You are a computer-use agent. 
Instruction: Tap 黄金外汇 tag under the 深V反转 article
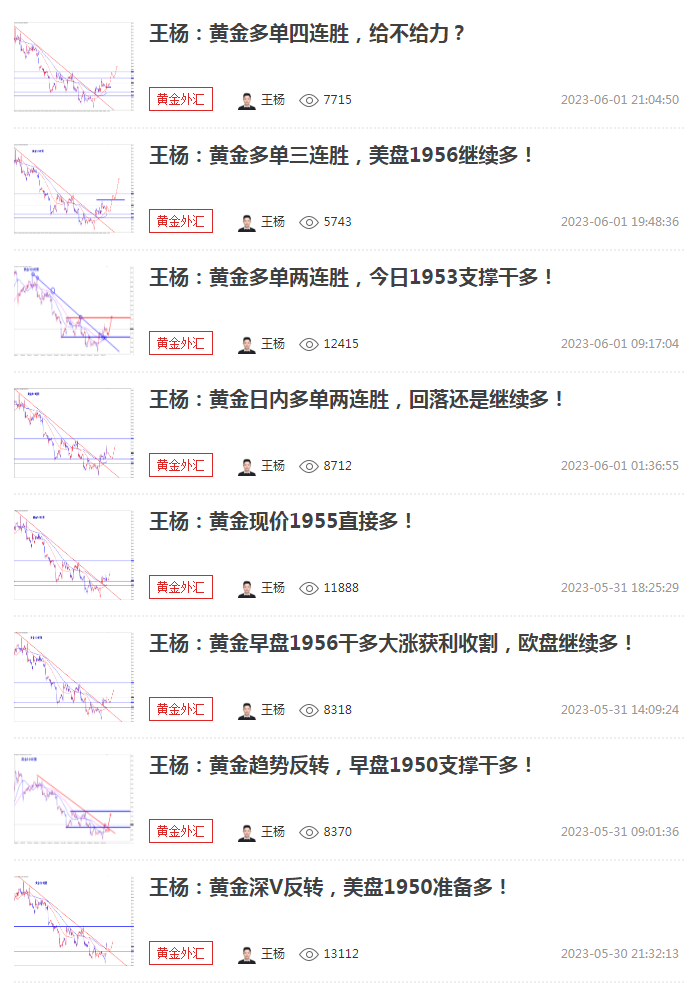tap(181, 953)
